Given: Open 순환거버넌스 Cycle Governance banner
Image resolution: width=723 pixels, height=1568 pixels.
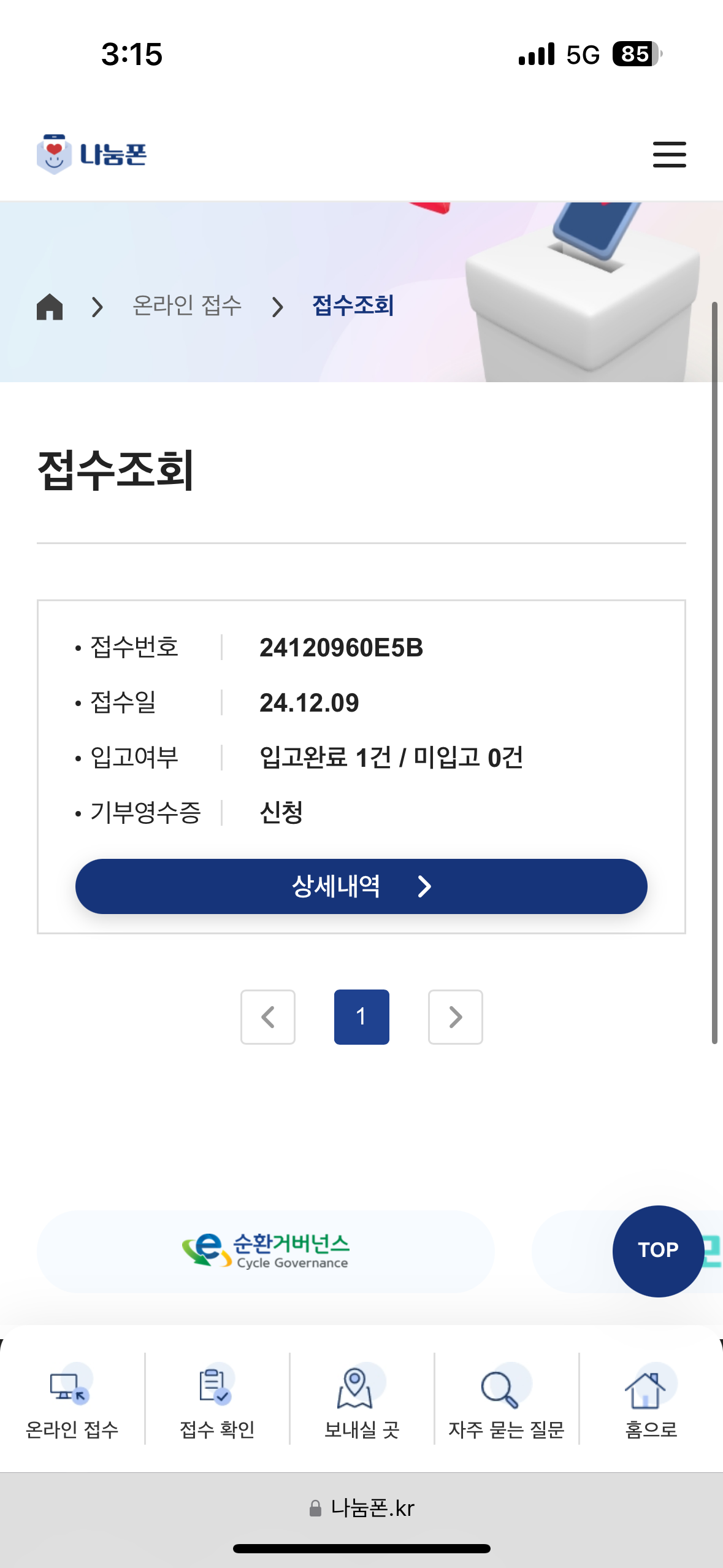Looking at the screenshot, I should pyautogui.click(x=266, y=1251).
